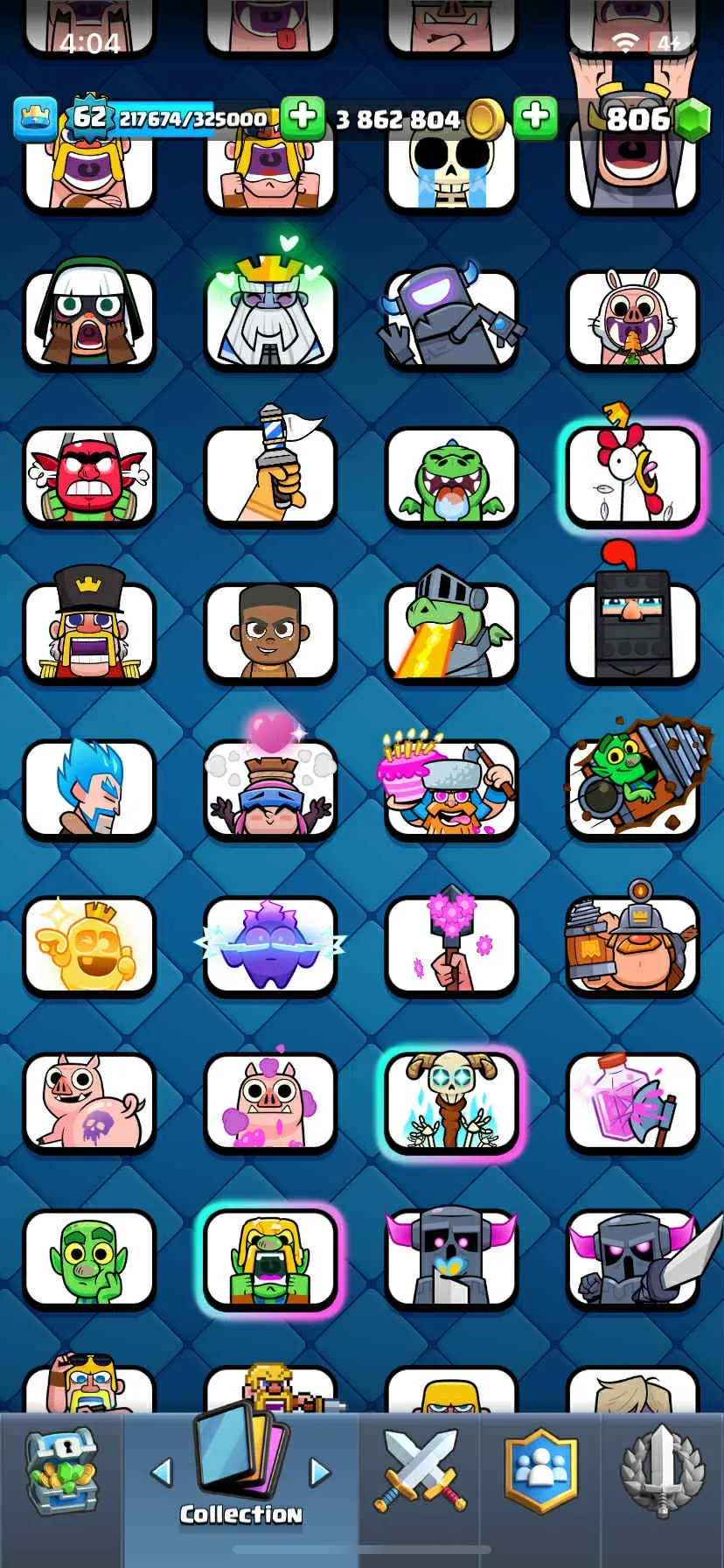Image resolution: width=724 pixels, height=1568 pixels.
Task: Open the previous collection page with the left arrow
Action: (x=164, y=1474)
